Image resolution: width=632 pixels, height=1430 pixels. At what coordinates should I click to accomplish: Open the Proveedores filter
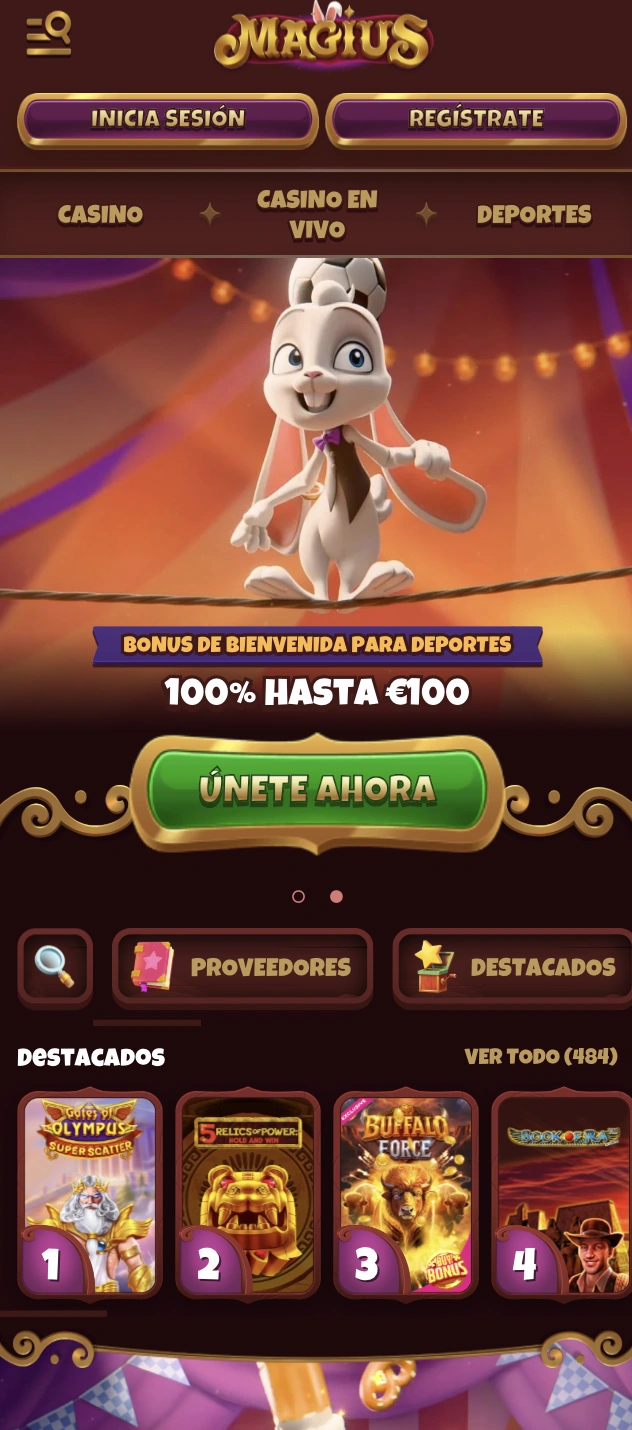tap(242, 967)
